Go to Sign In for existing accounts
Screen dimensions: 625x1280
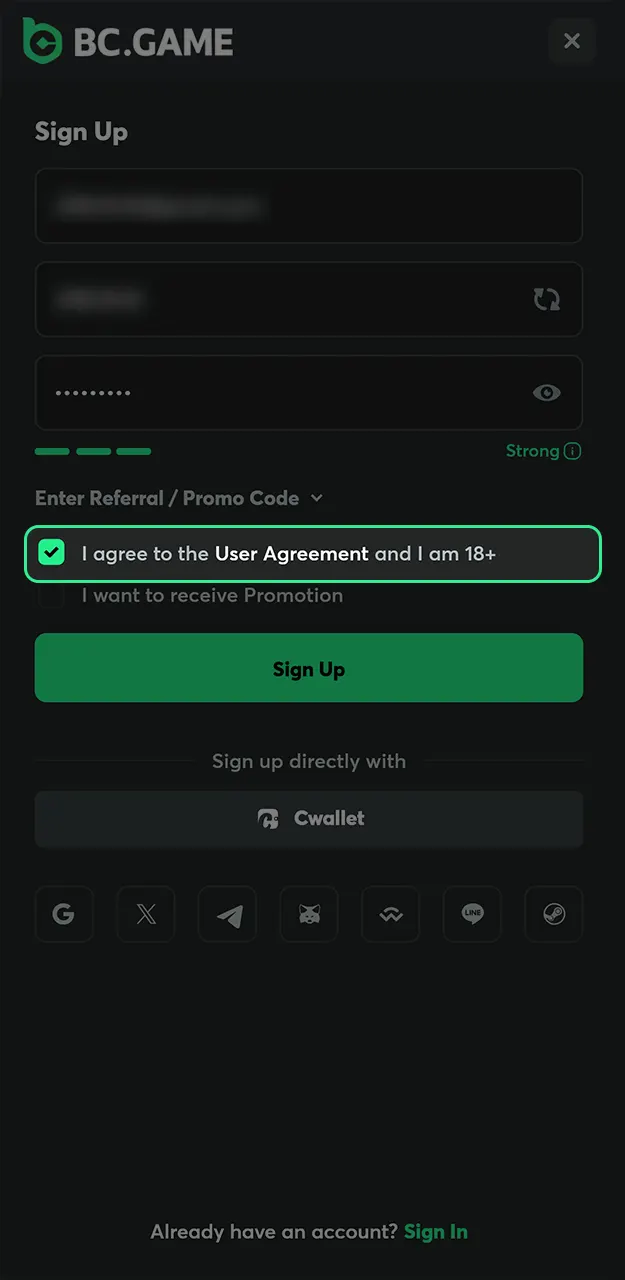click(435, 1232)
